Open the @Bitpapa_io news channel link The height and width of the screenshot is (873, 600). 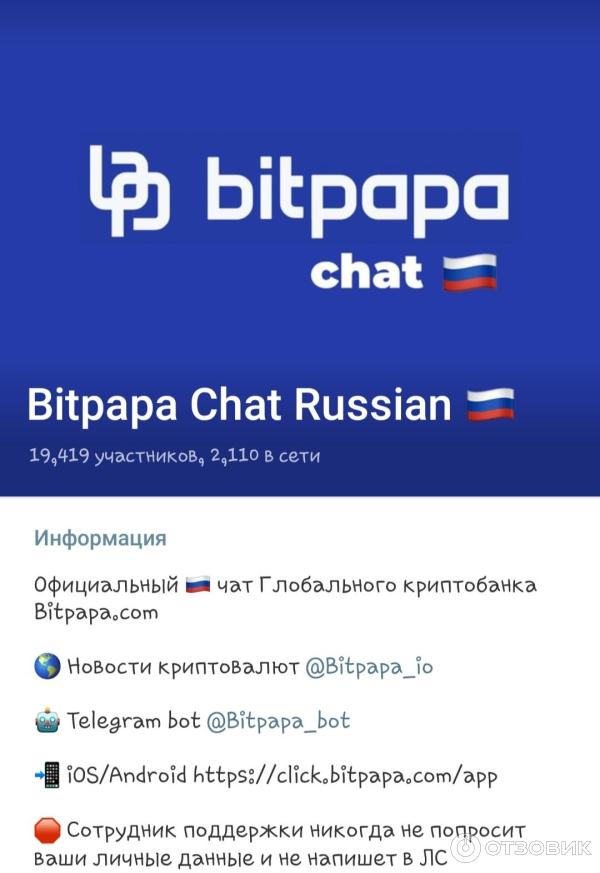(369, 667)
